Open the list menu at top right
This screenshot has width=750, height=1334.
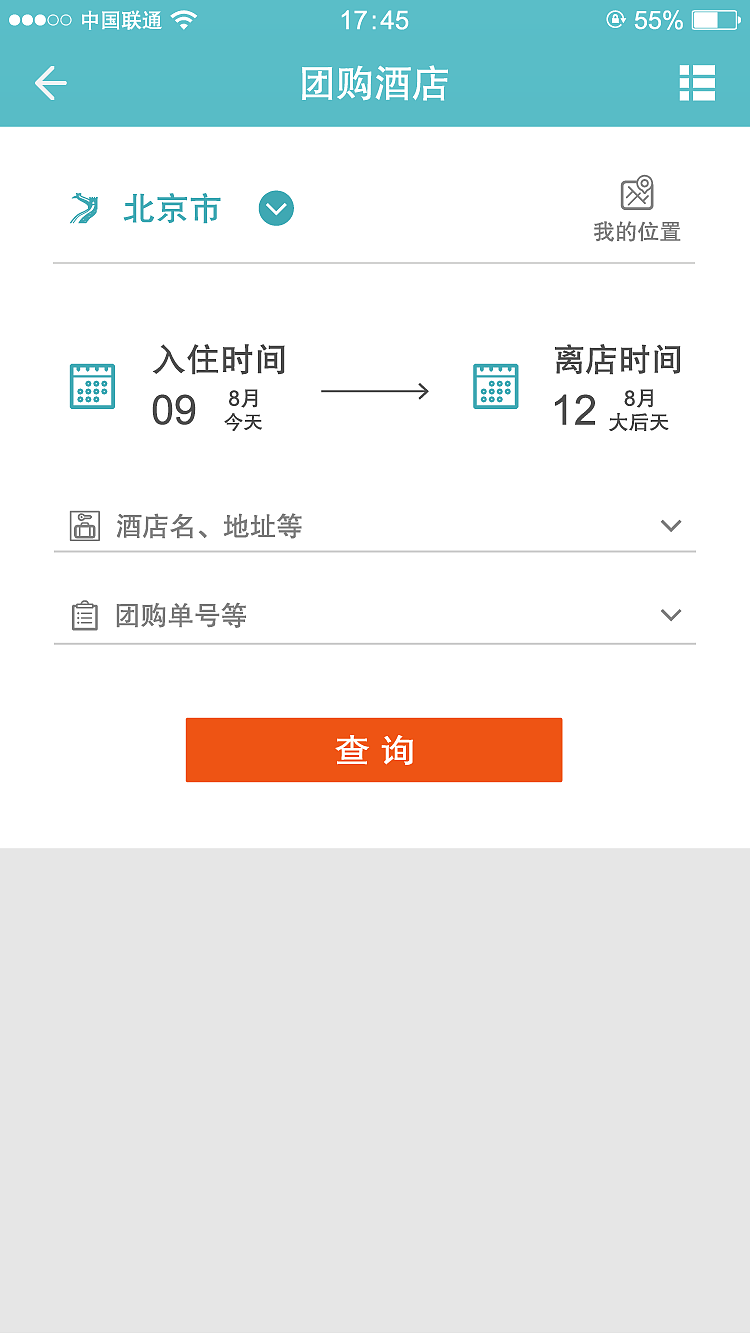[x=697, y=83]
